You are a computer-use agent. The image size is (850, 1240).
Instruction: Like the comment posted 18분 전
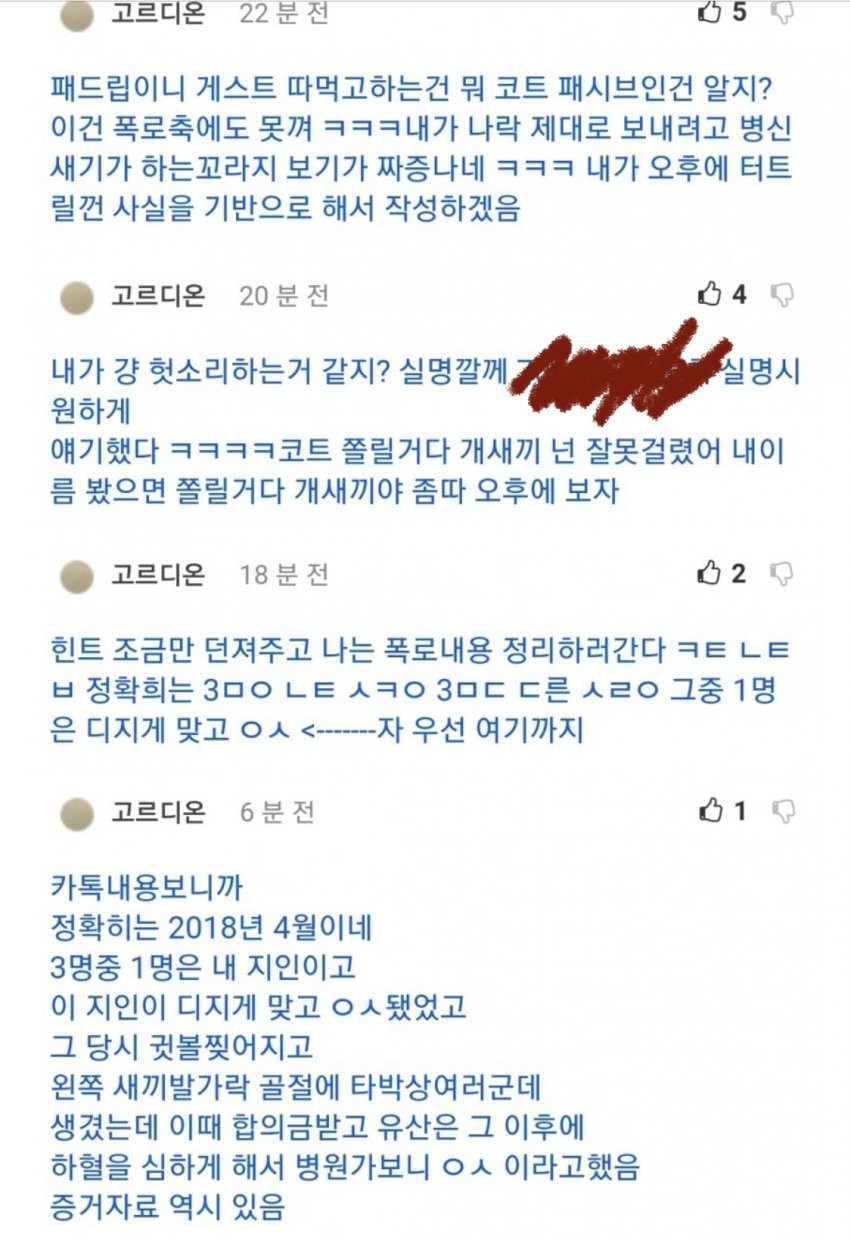click(x=710, y=573)
